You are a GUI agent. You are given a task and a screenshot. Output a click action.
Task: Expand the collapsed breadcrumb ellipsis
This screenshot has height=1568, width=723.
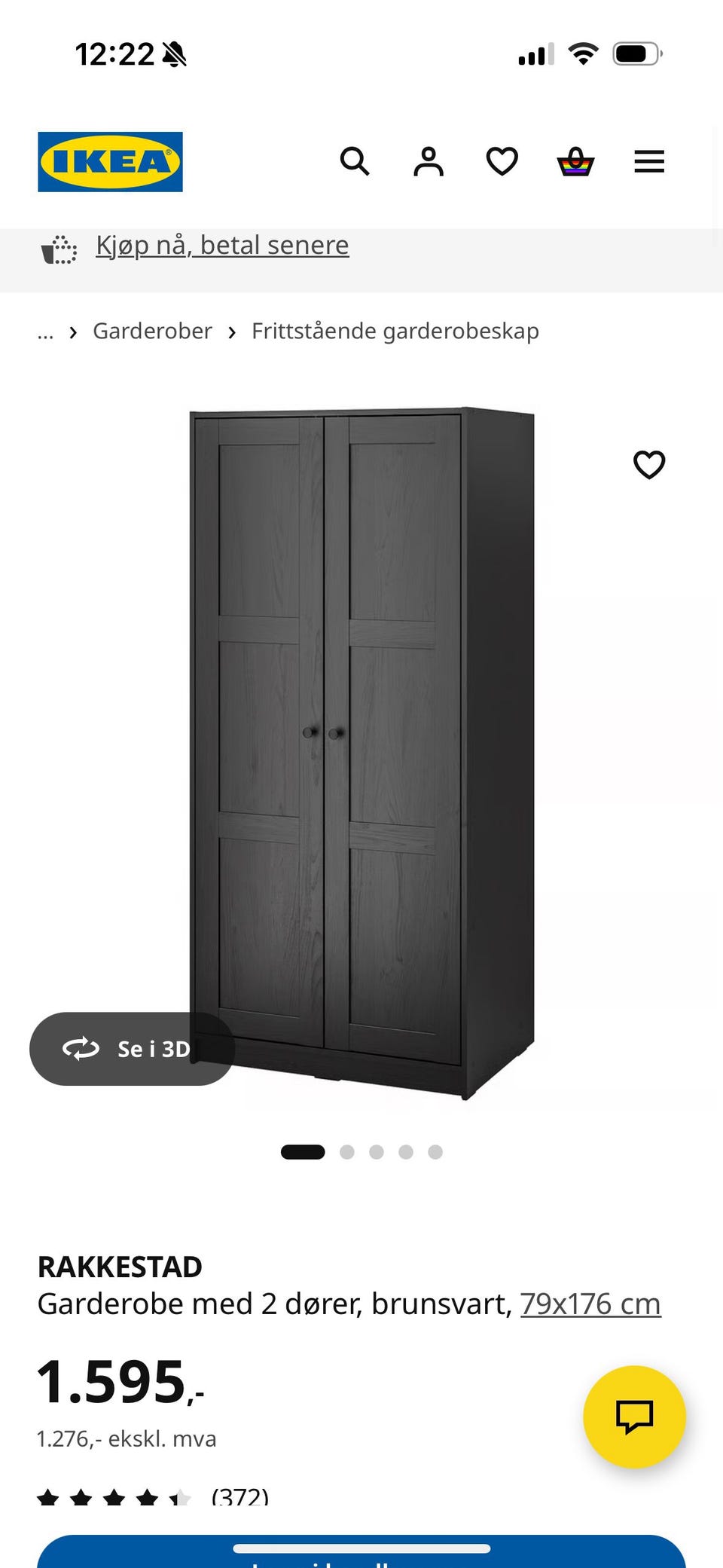pos(45,332)
